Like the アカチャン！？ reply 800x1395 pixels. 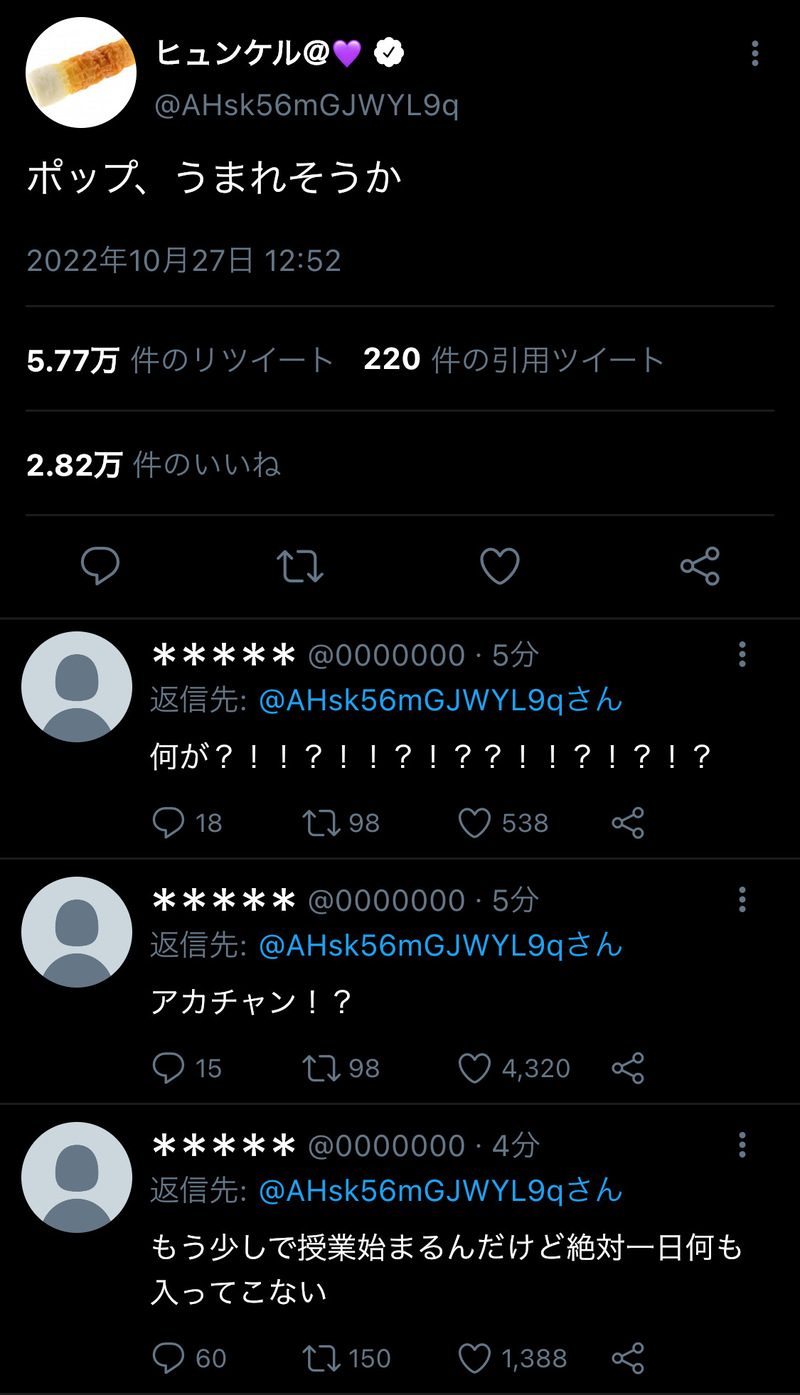click(475, 1068)
